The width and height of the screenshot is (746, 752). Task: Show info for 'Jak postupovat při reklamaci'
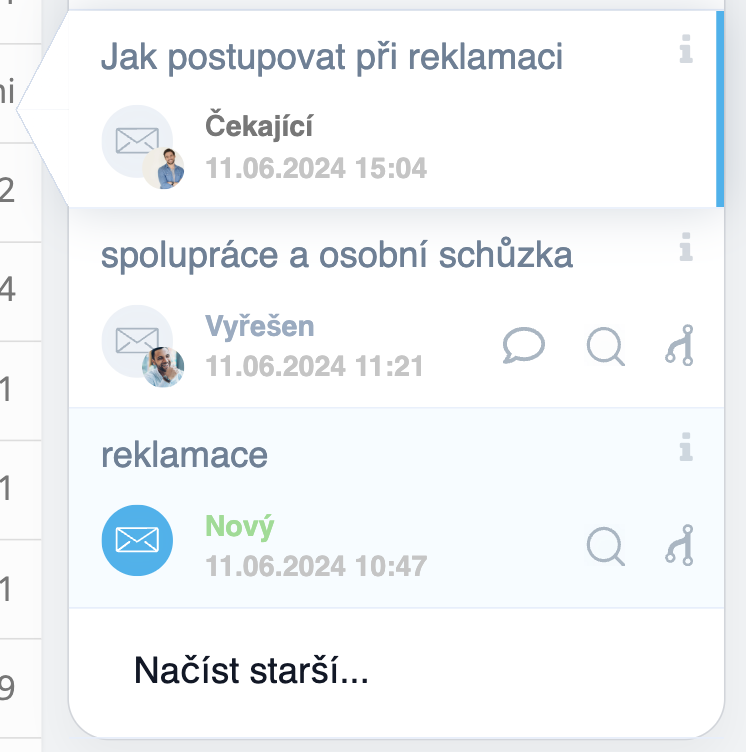point(686,50)
